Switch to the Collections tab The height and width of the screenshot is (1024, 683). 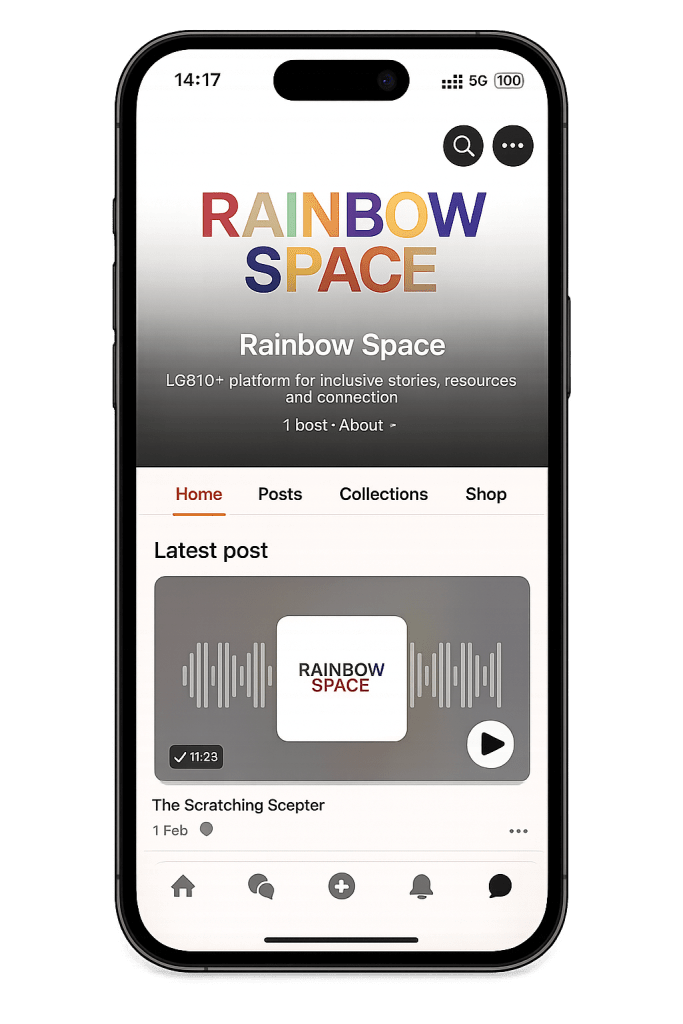click(383, 494)
